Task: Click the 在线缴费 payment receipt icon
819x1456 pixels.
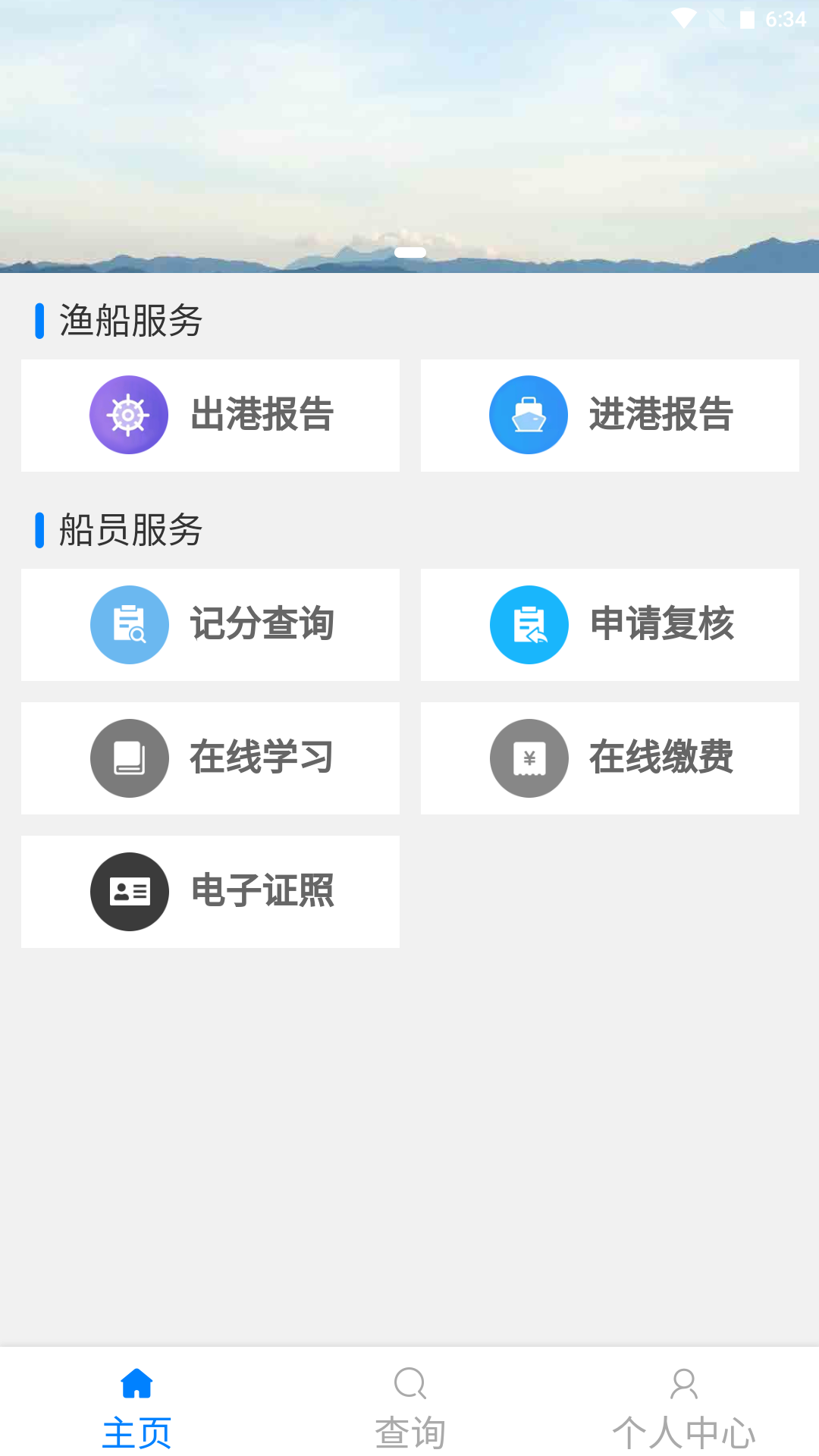Action: pyautogui.click(x=529, y=758)
